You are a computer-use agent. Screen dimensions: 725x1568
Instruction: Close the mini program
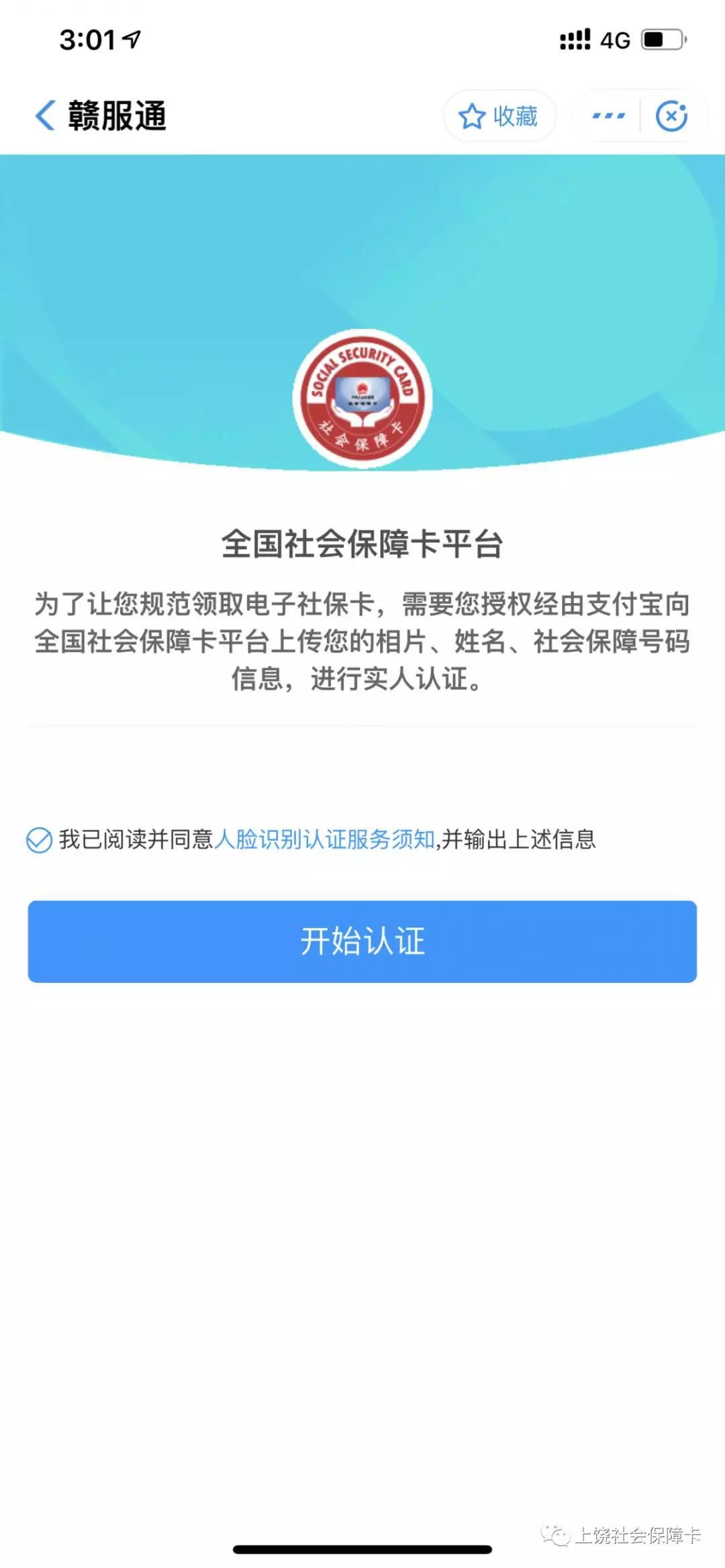click(671, 116)
